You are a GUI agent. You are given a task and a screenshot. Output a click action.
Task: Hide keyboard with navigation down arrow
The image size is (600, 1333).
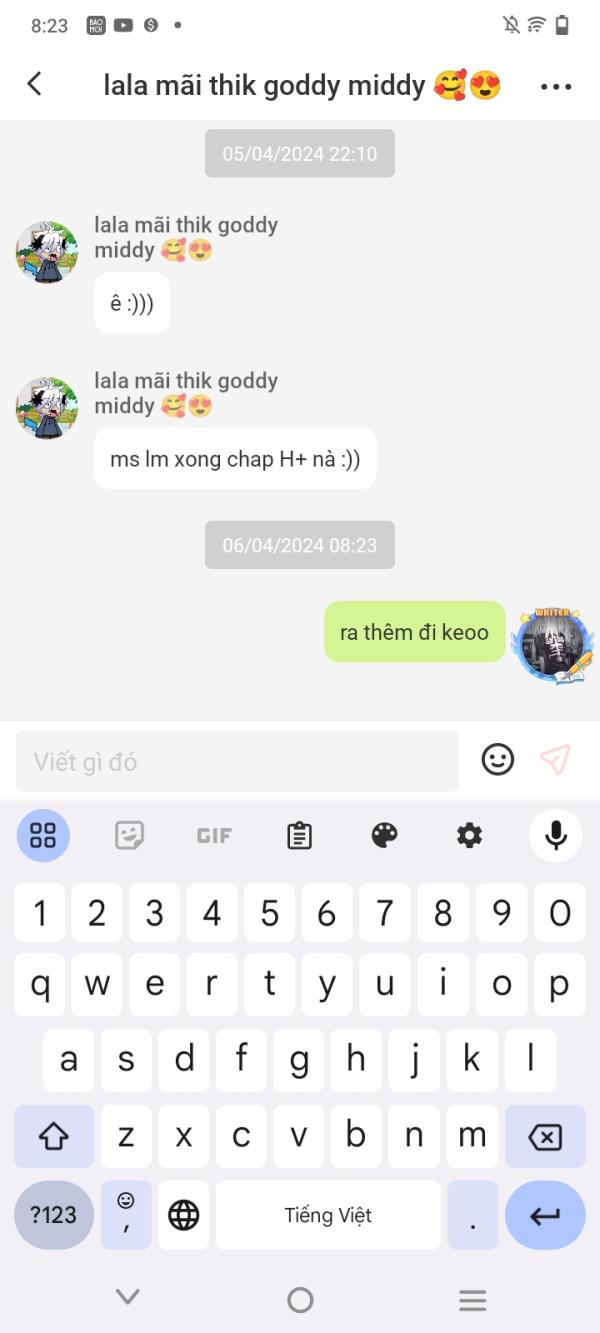(127, 1297)
